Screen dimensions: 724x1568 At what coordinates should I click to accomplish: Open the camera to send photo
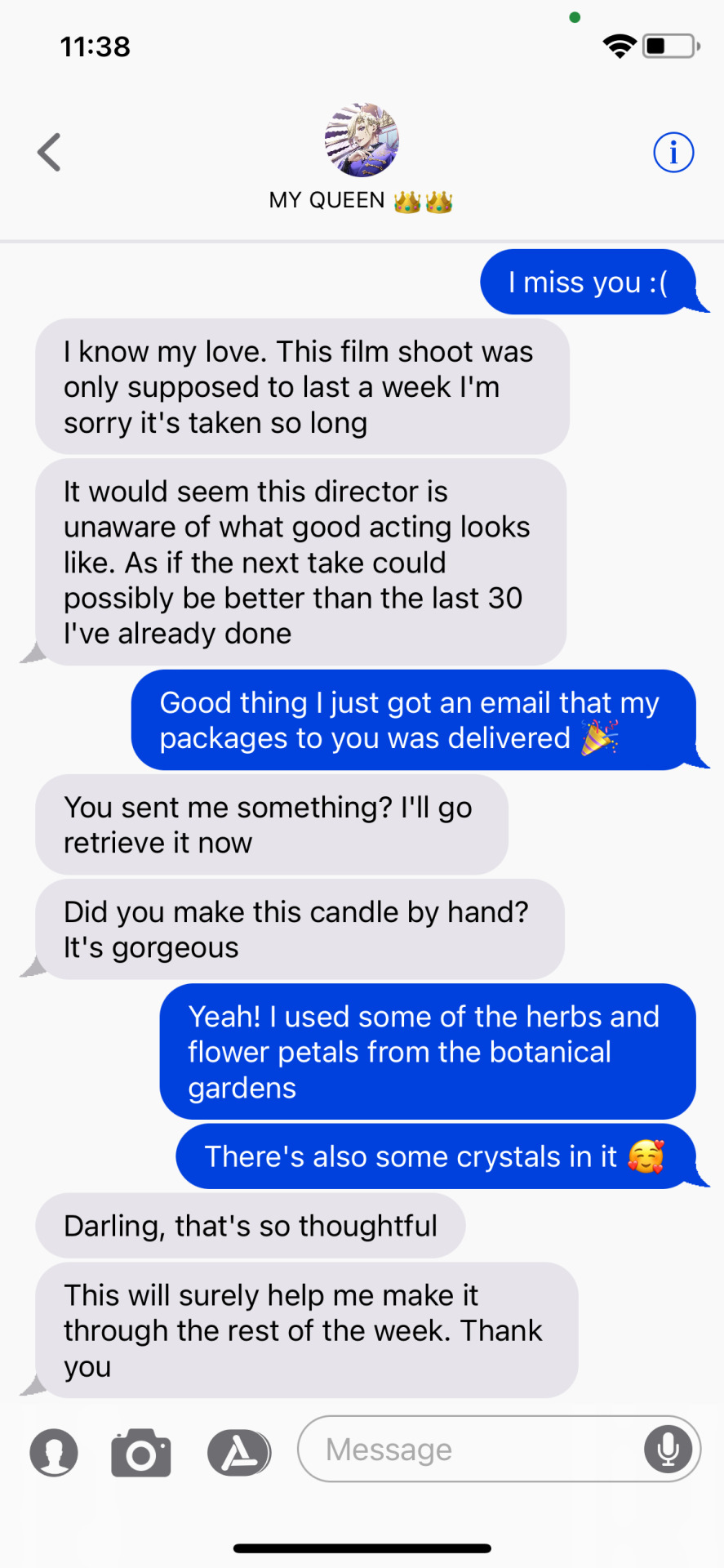[141, 1453]
